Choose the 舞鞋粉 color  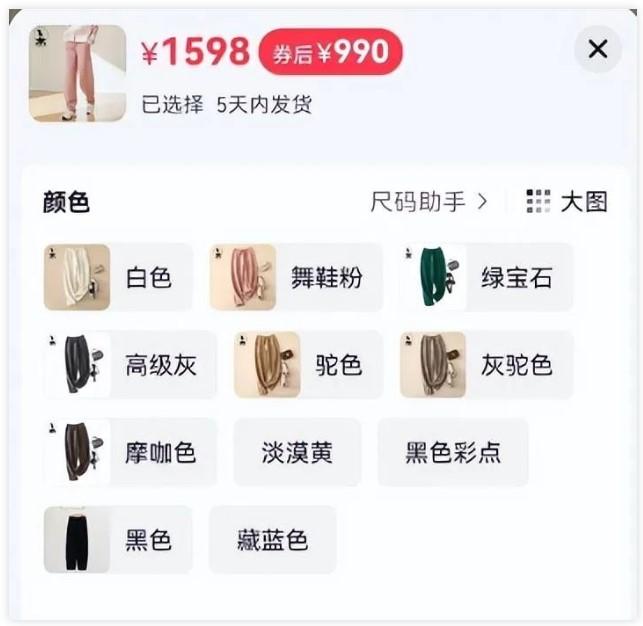coord(296,277)
